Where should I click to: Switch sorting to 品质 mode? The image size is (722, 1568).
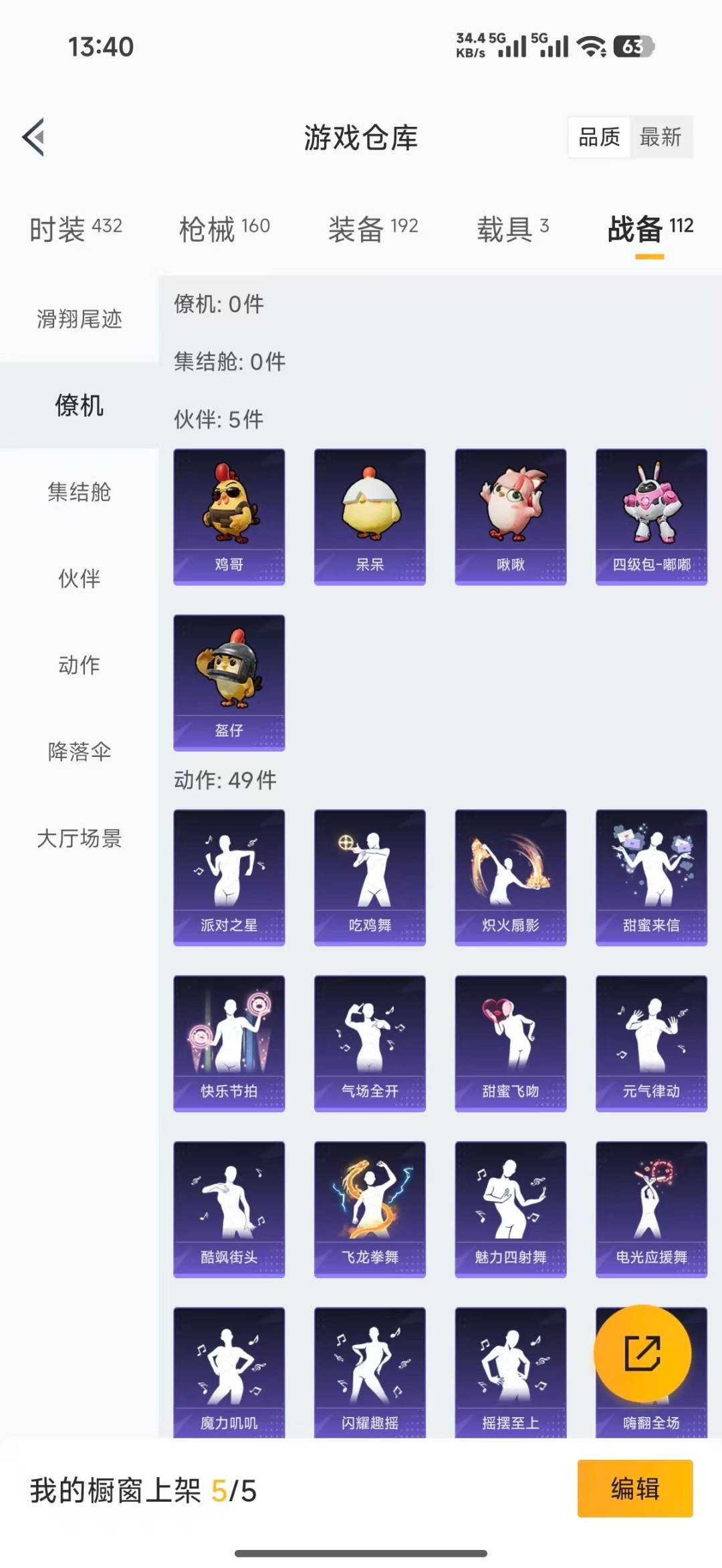coord(598,138)
